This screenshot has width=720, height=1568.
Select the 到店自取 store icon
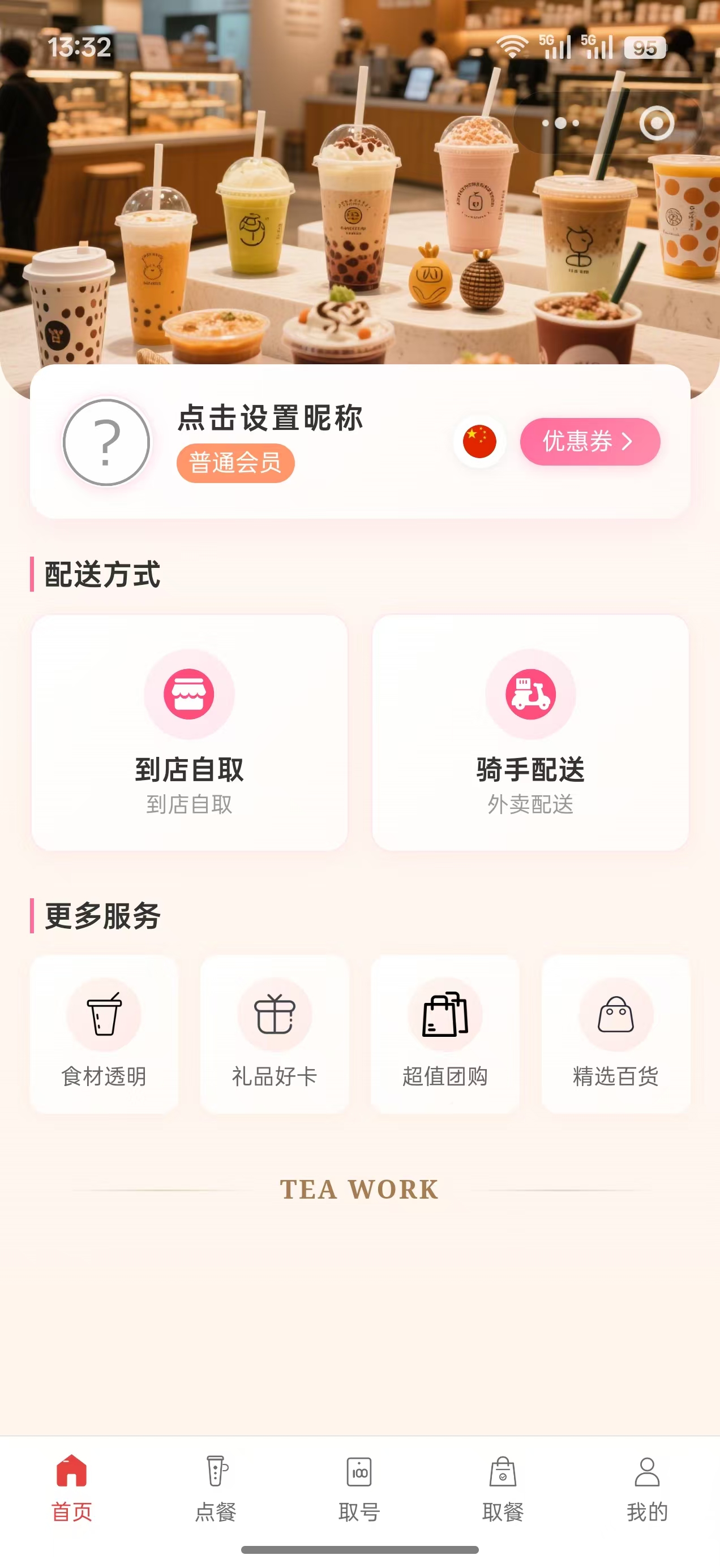click(x=190, y=695)
